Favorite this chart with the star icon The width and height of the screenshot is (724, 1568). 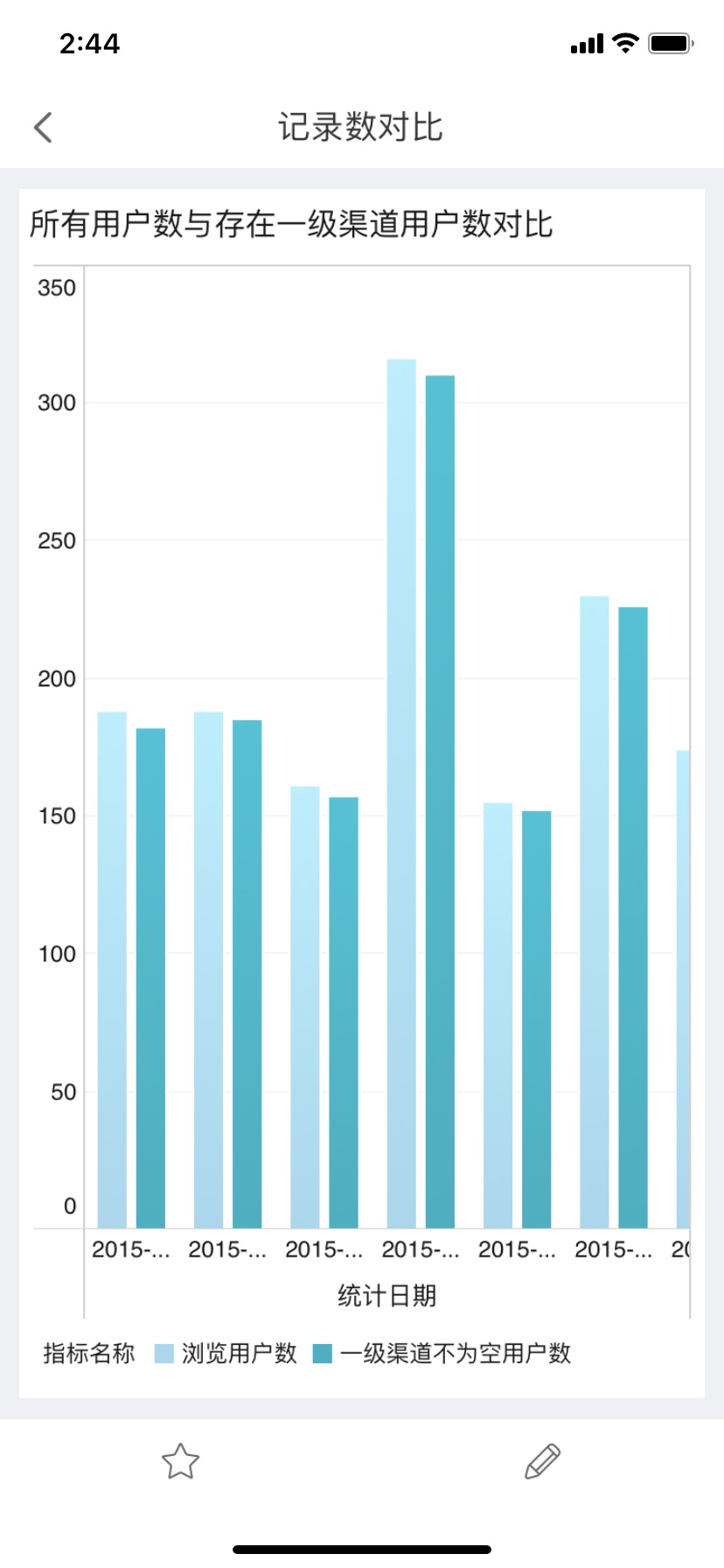(180, 1461)
